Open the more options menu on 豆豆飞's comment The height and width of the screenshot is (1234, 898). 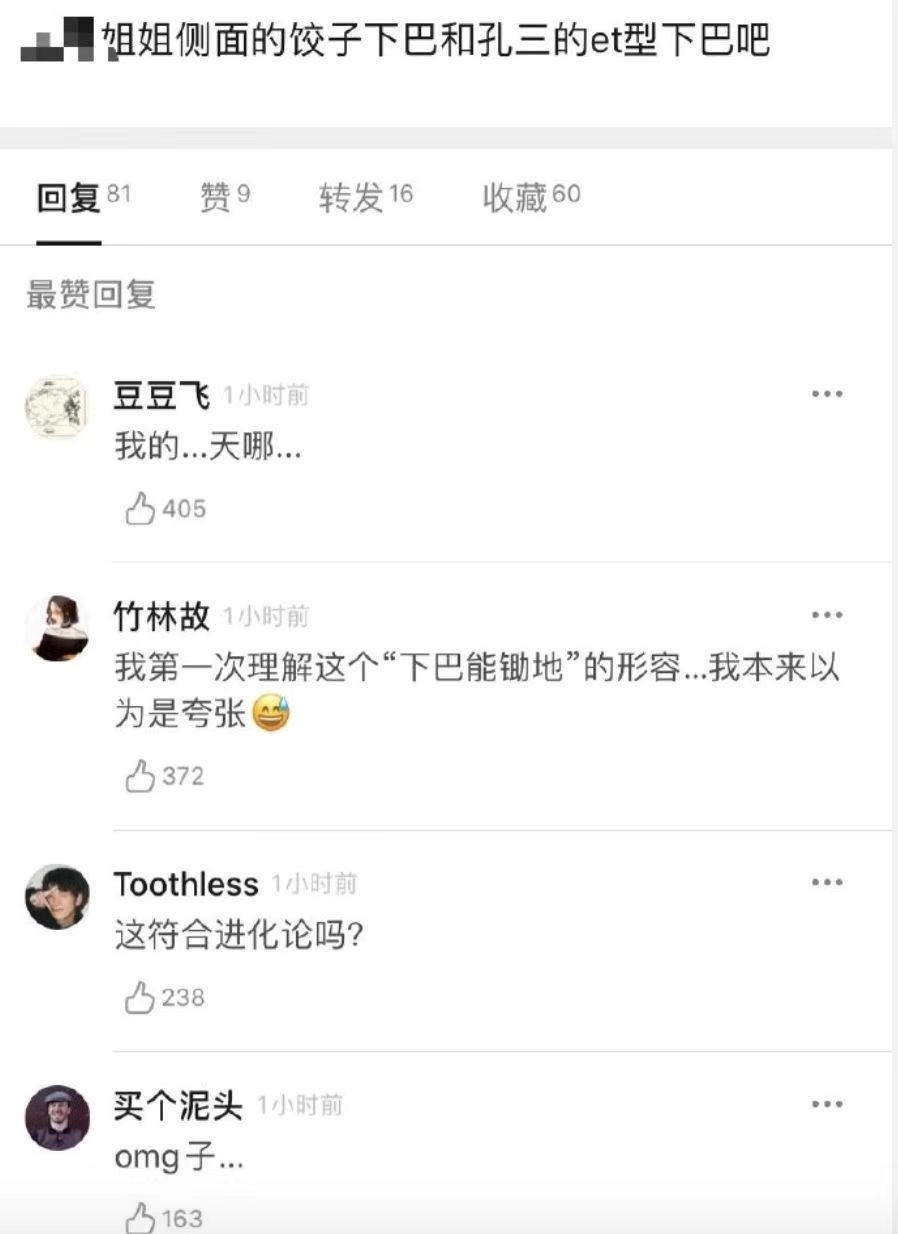(828, 392)
